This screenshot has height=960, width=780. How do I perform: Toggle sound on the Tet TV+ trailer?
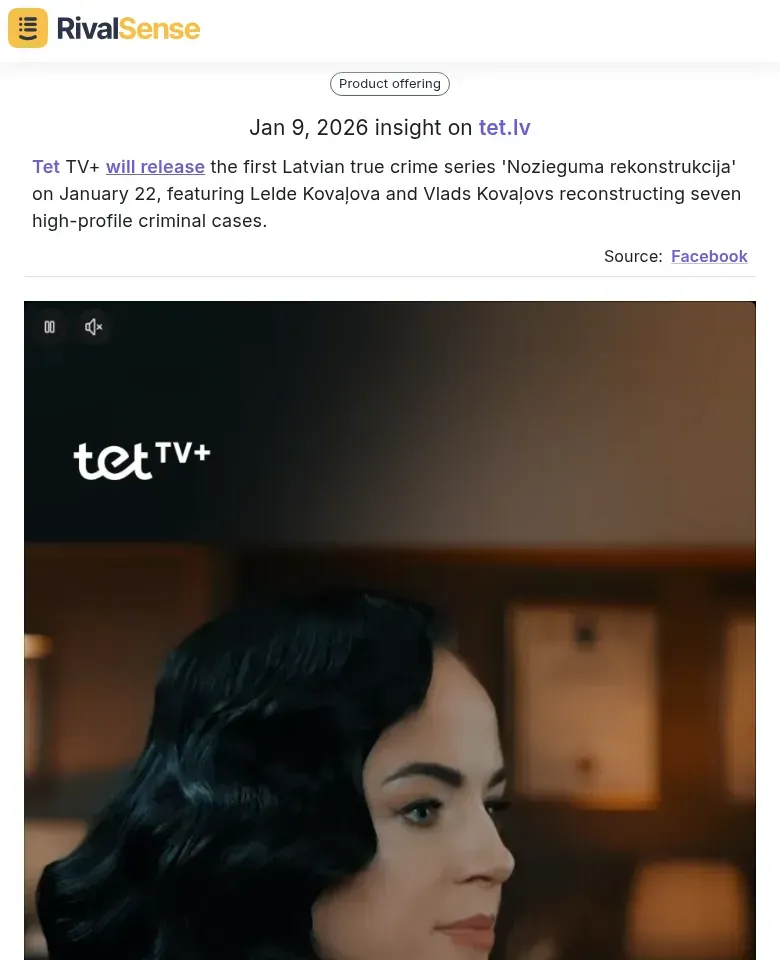[93, 327]
